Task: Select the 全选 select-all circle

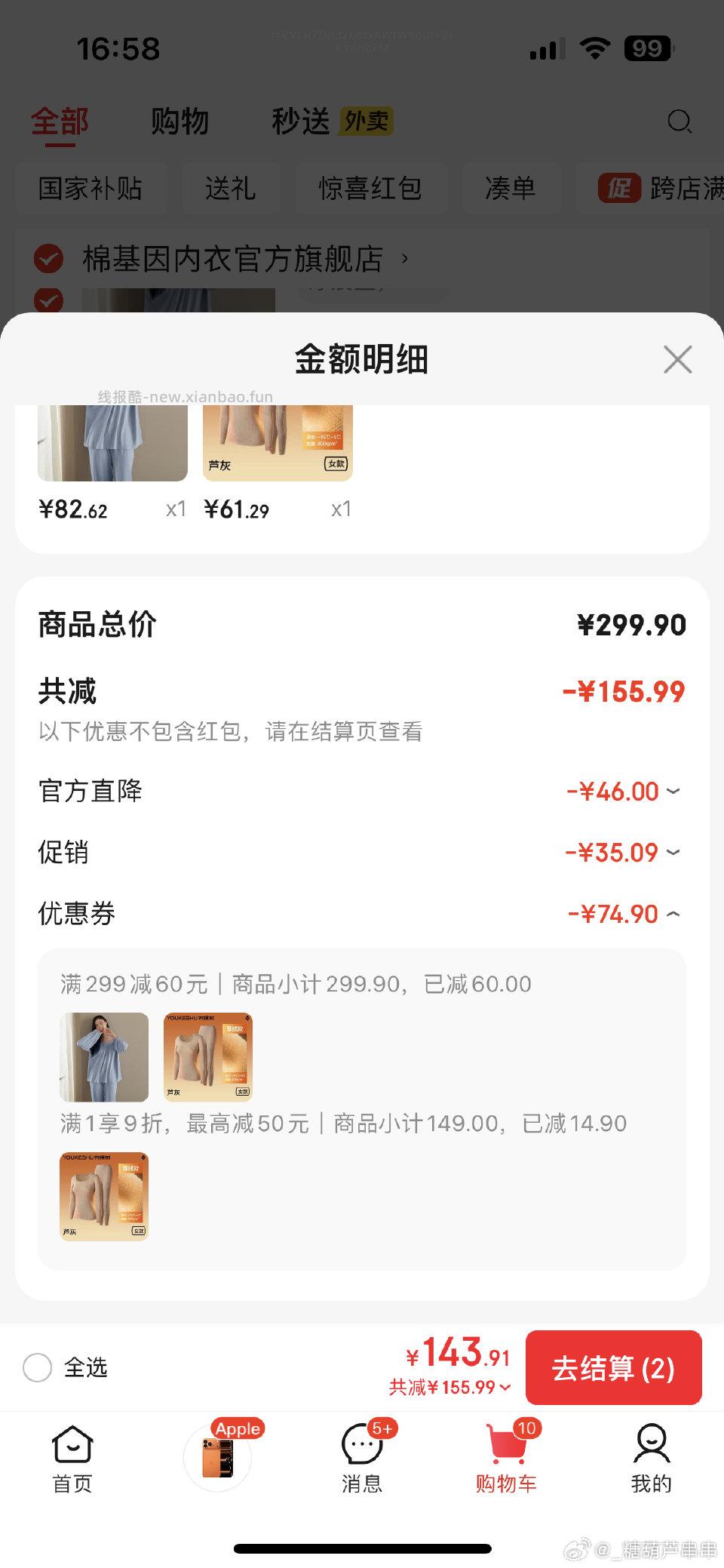Action: tap(37, 1368)
